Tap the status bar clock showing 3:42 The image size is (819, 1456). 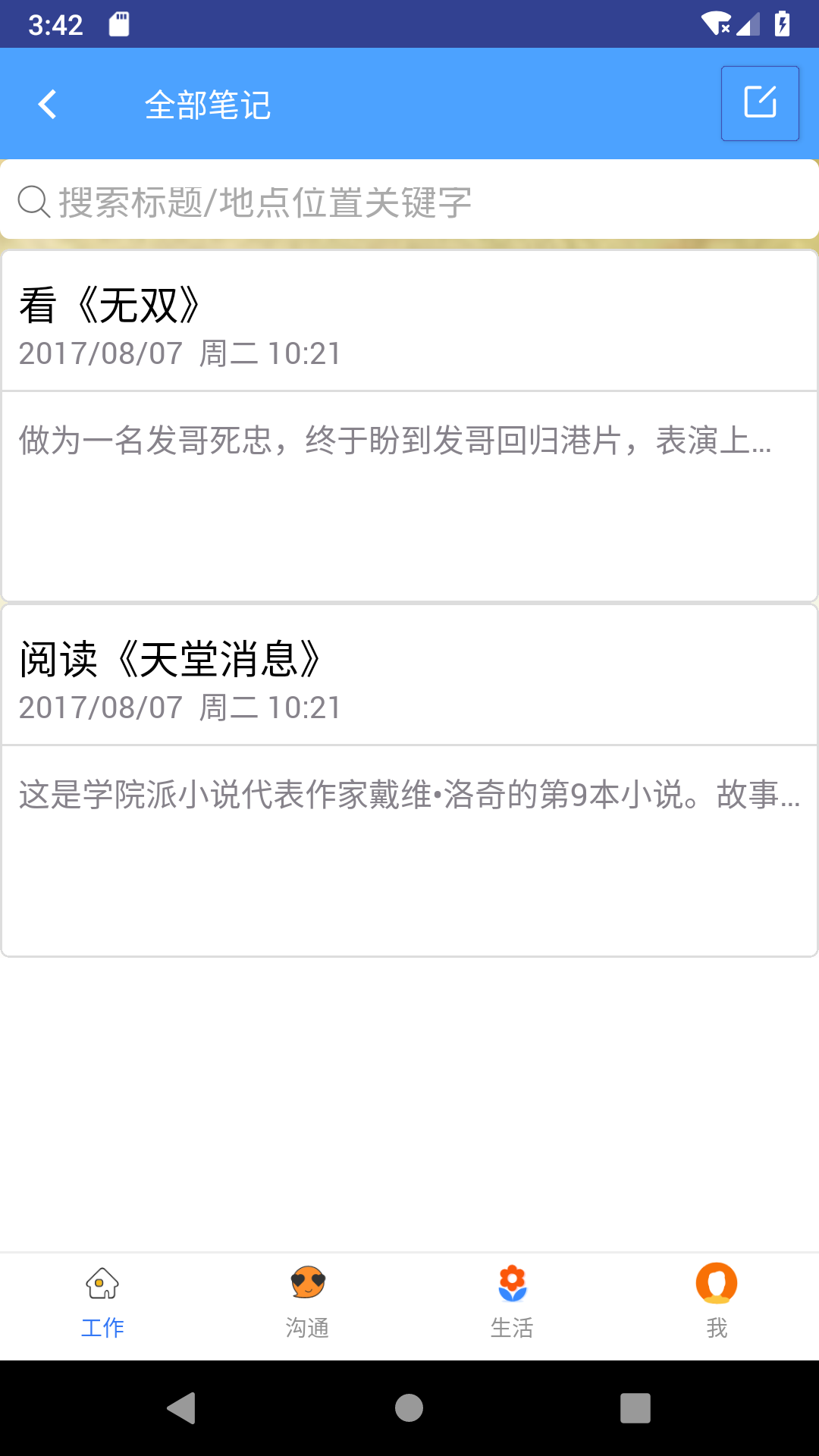[55, 24]
